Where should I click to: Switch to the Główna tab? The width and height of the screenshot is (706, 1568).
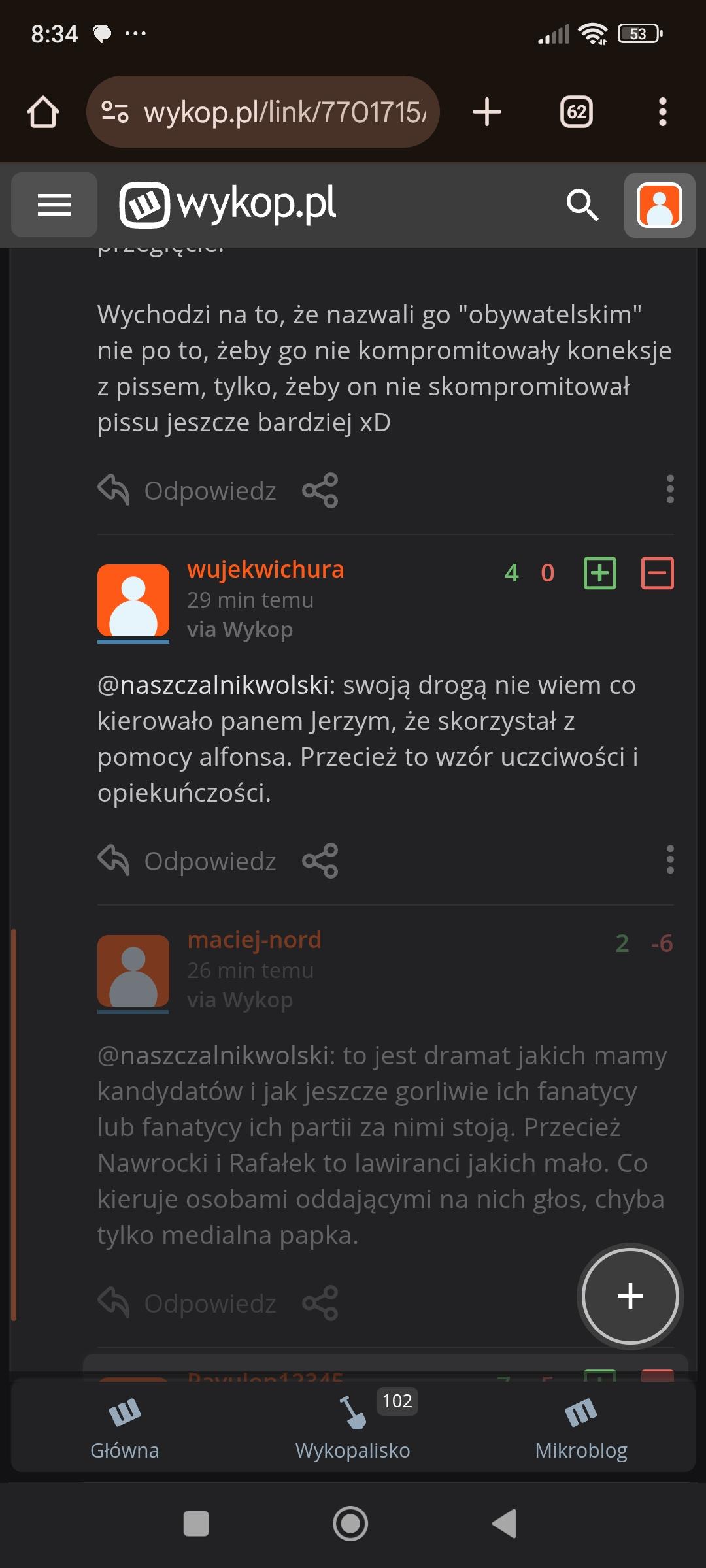[x=124, y=1429]
